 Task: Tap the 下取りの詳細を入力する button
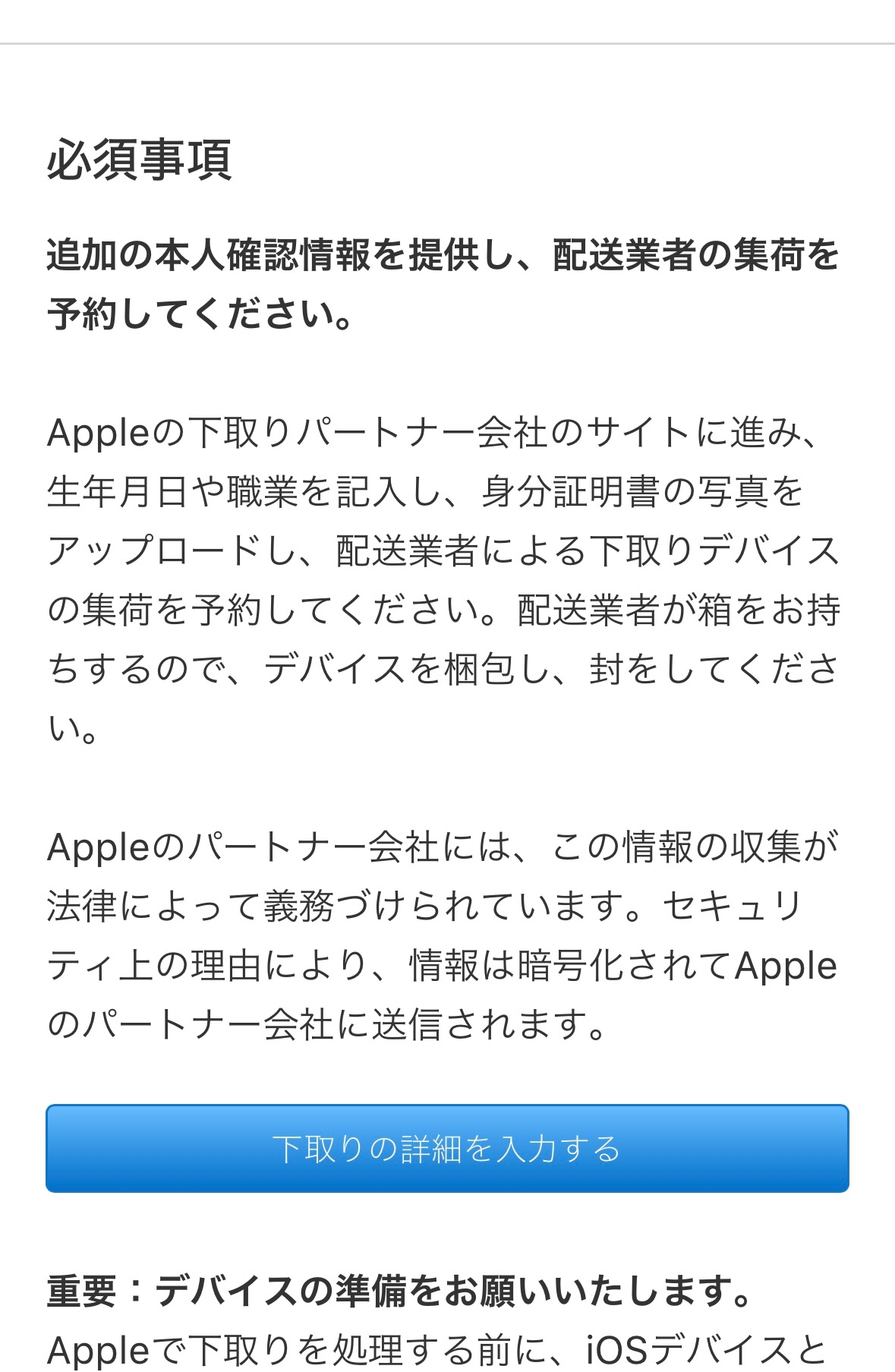point(447,1148)
